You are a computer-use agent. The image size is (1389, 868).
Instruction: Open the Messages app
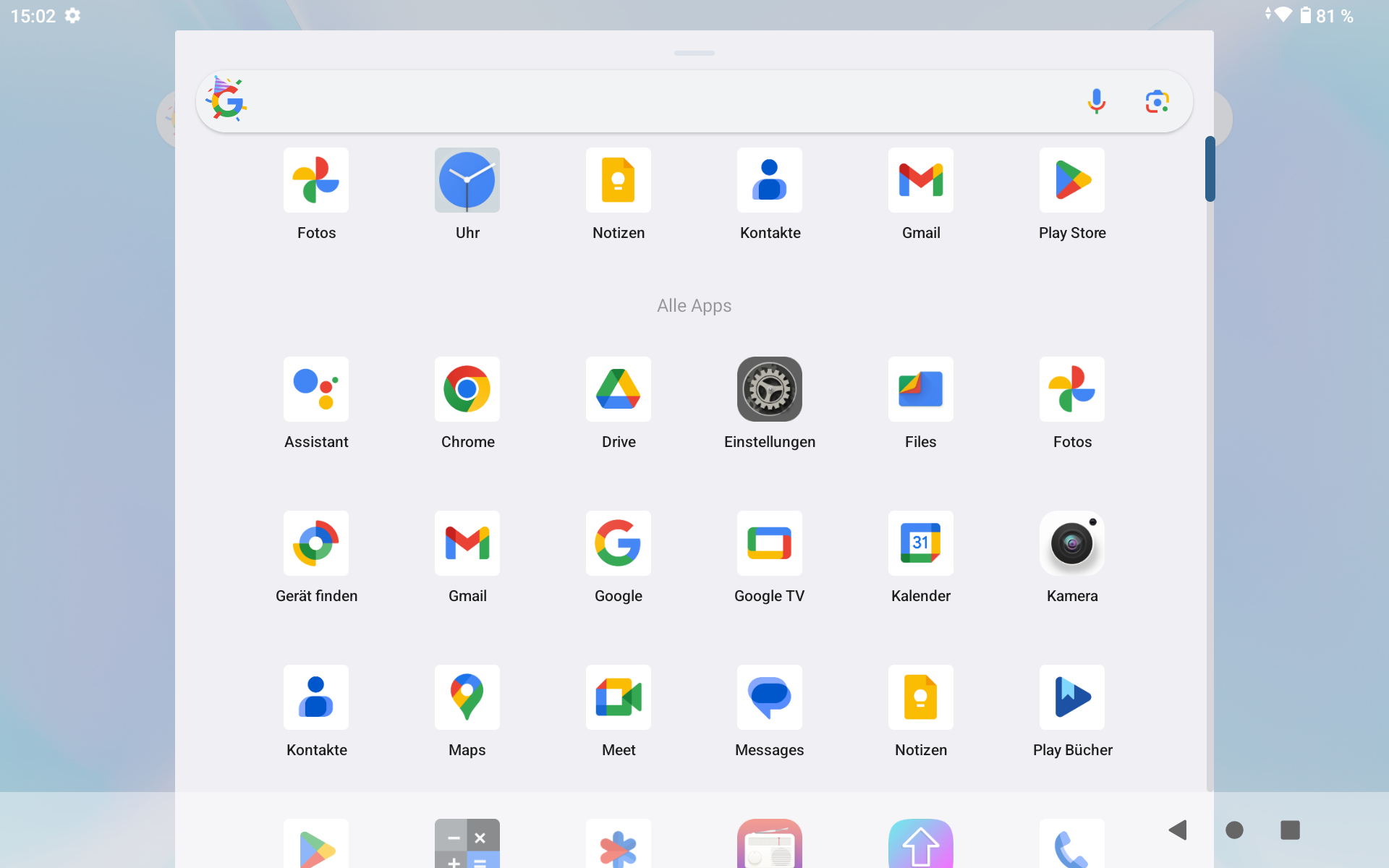point(769,698)
